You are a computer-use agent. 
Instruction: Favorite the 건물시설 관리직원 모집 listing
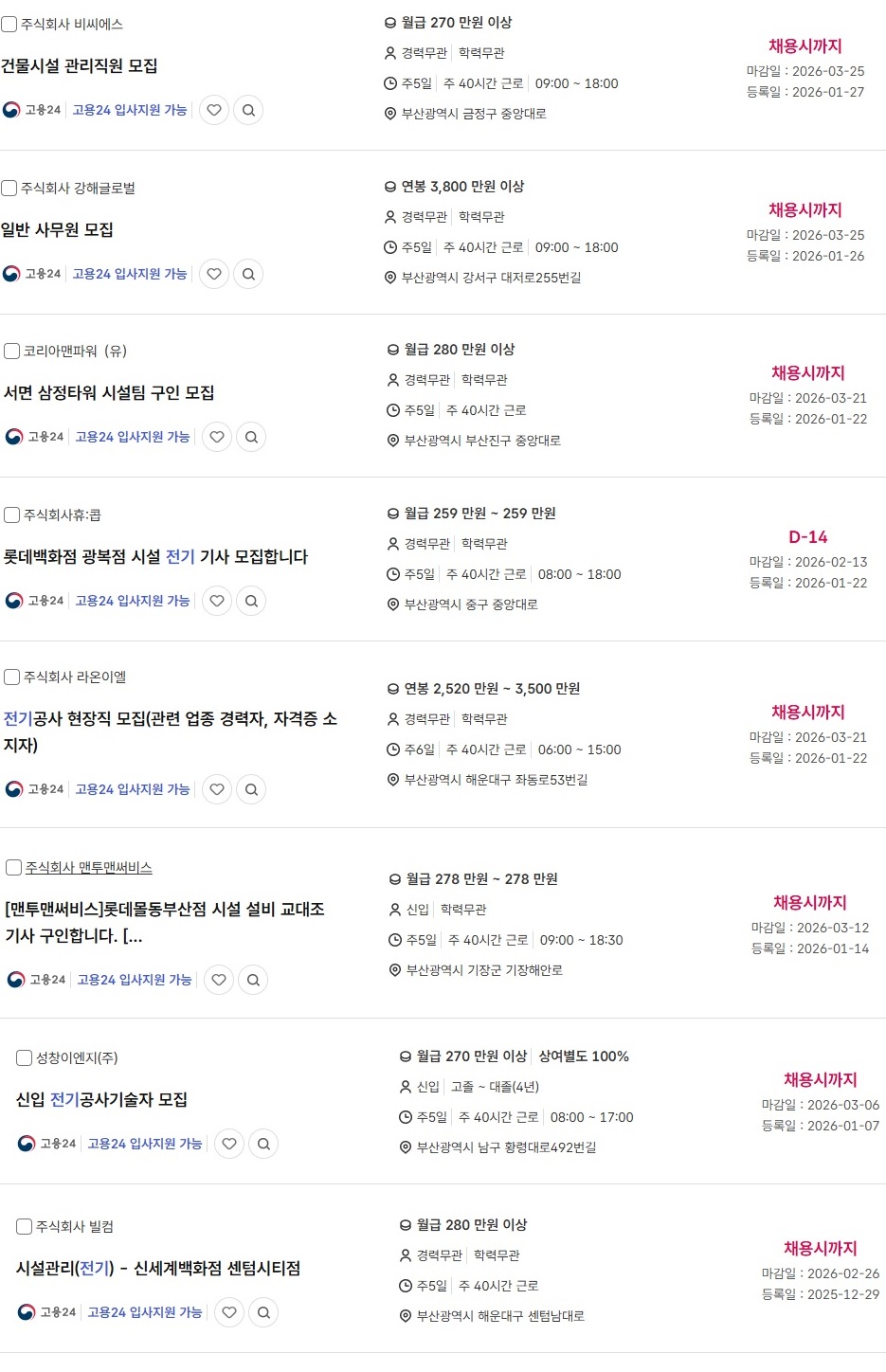click(x=214, y=110)
